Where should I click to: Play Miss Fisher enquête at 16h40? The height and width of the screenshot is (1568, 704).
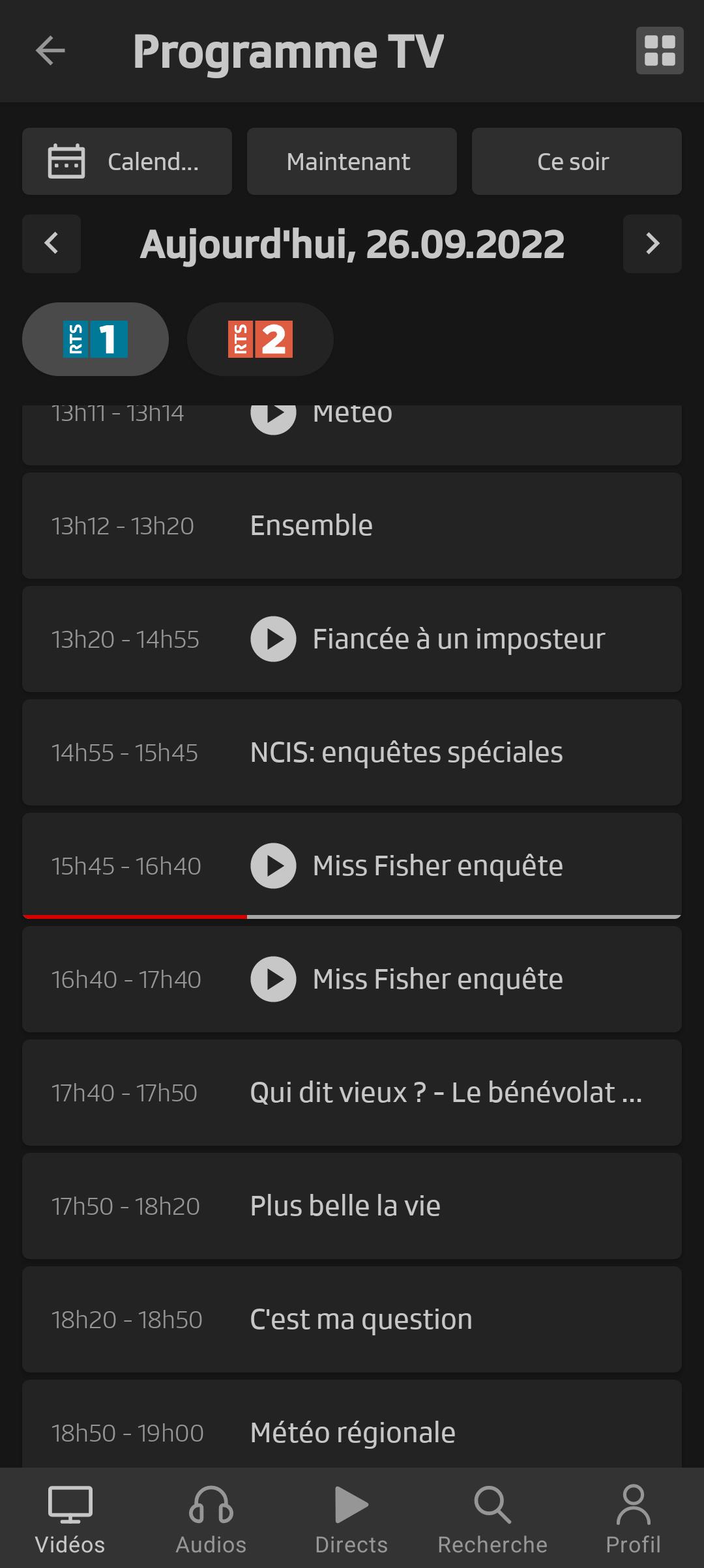point(273,980)
